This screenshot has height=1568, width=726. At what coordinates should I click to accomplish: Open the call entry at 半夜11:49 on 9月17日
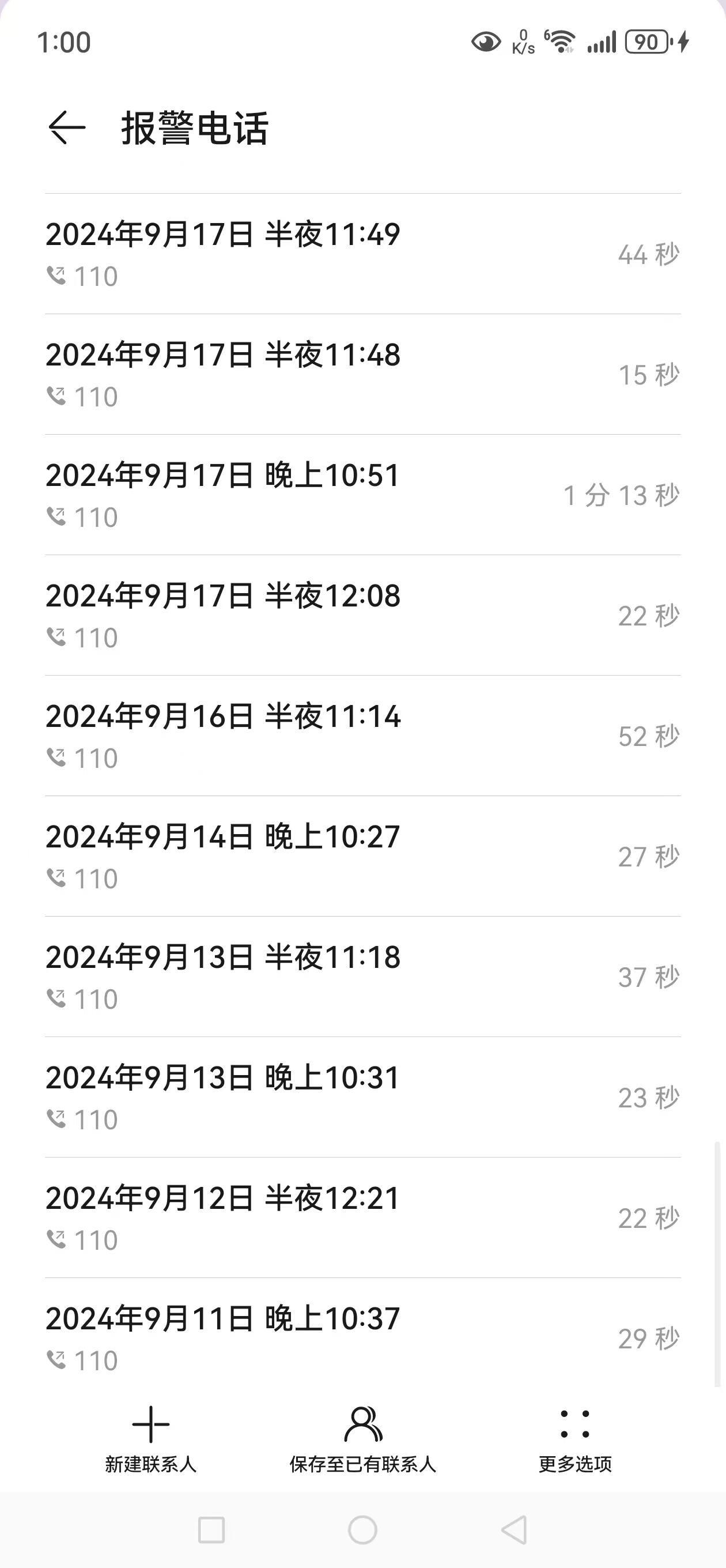pyautogui.click(x=362, y=254)
